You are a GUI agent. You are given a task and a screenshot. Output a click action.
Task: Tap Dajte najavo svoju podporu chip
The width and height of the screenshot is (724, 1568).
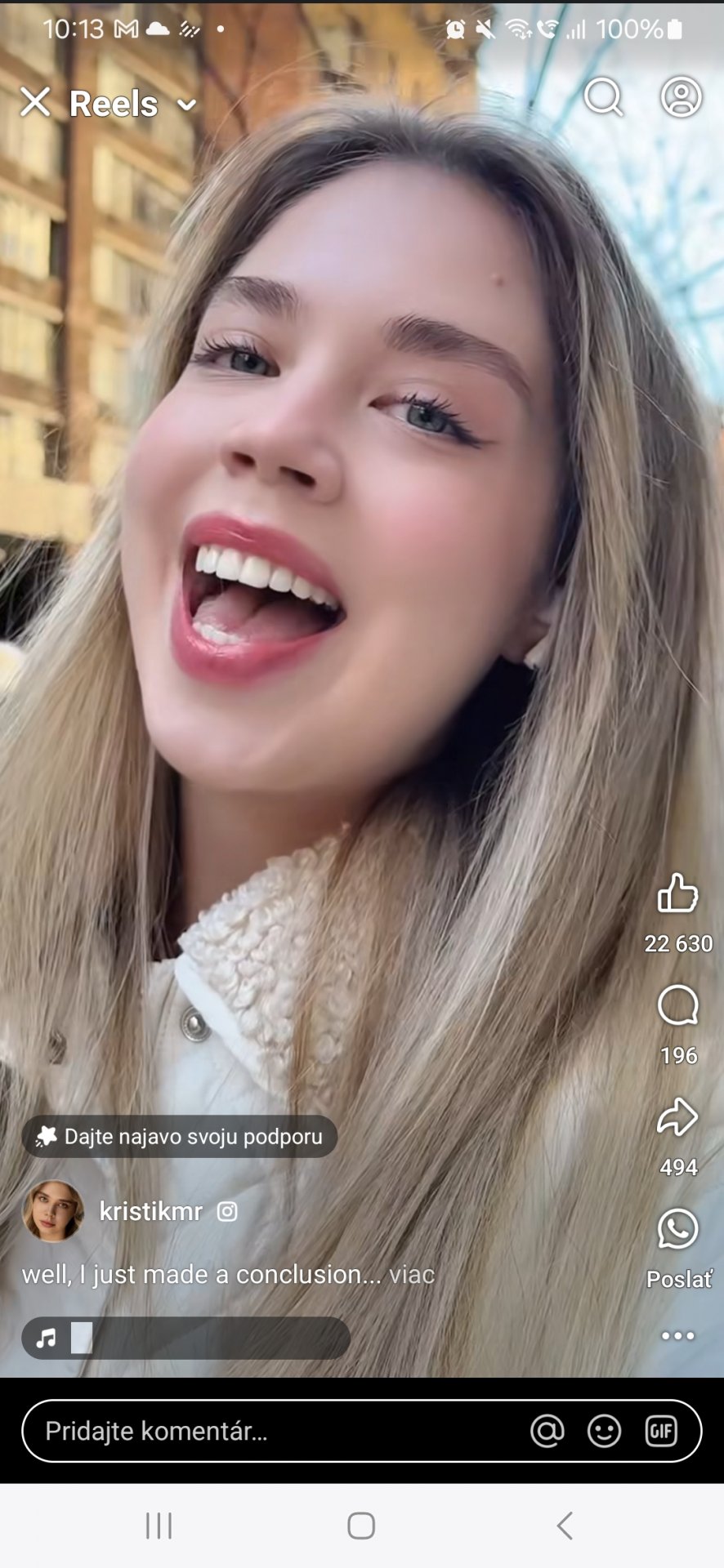coord(180,1136)
